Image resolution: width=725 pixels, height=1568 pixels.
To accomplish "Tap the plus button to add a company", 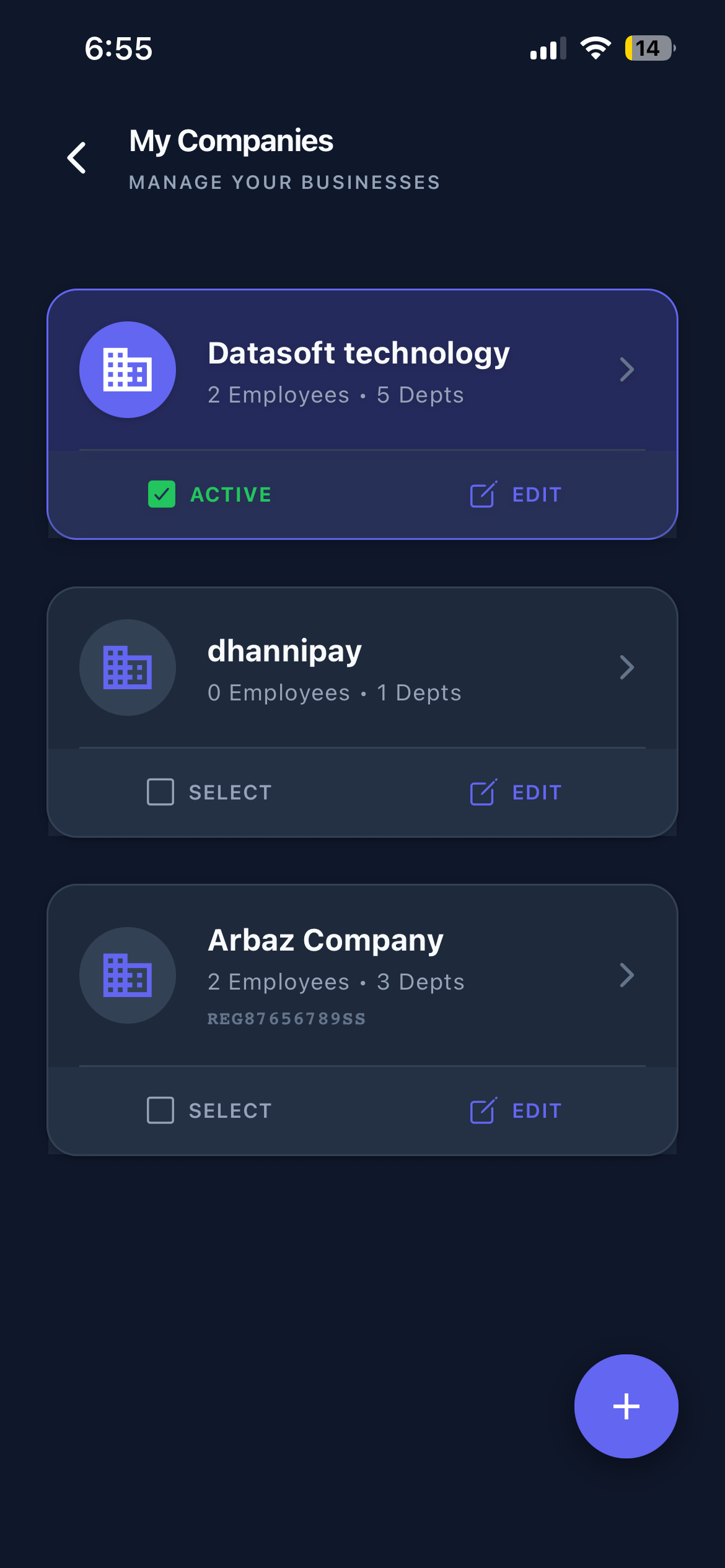I will click(x=625, y=1406).
